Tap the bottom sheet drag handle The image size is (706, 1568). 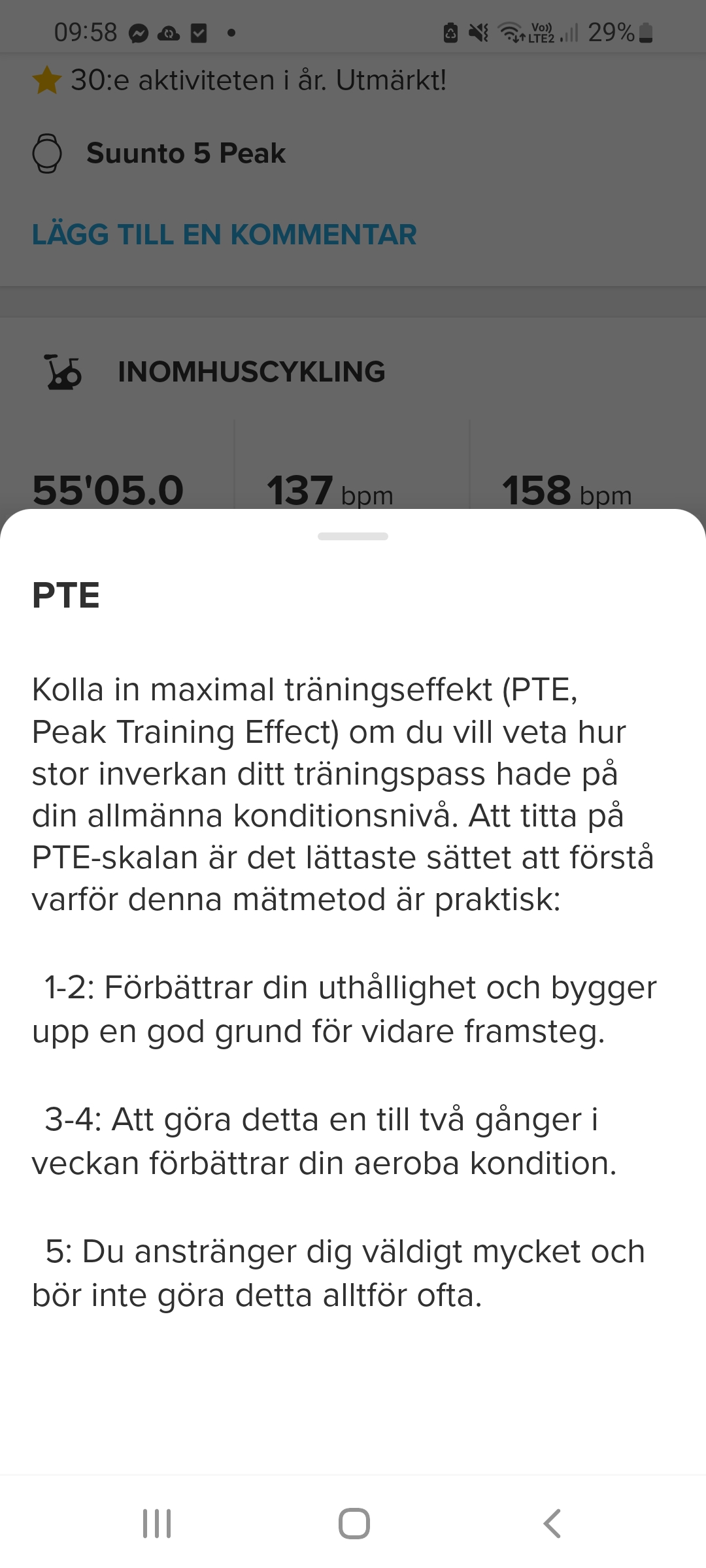pos(353,536)
